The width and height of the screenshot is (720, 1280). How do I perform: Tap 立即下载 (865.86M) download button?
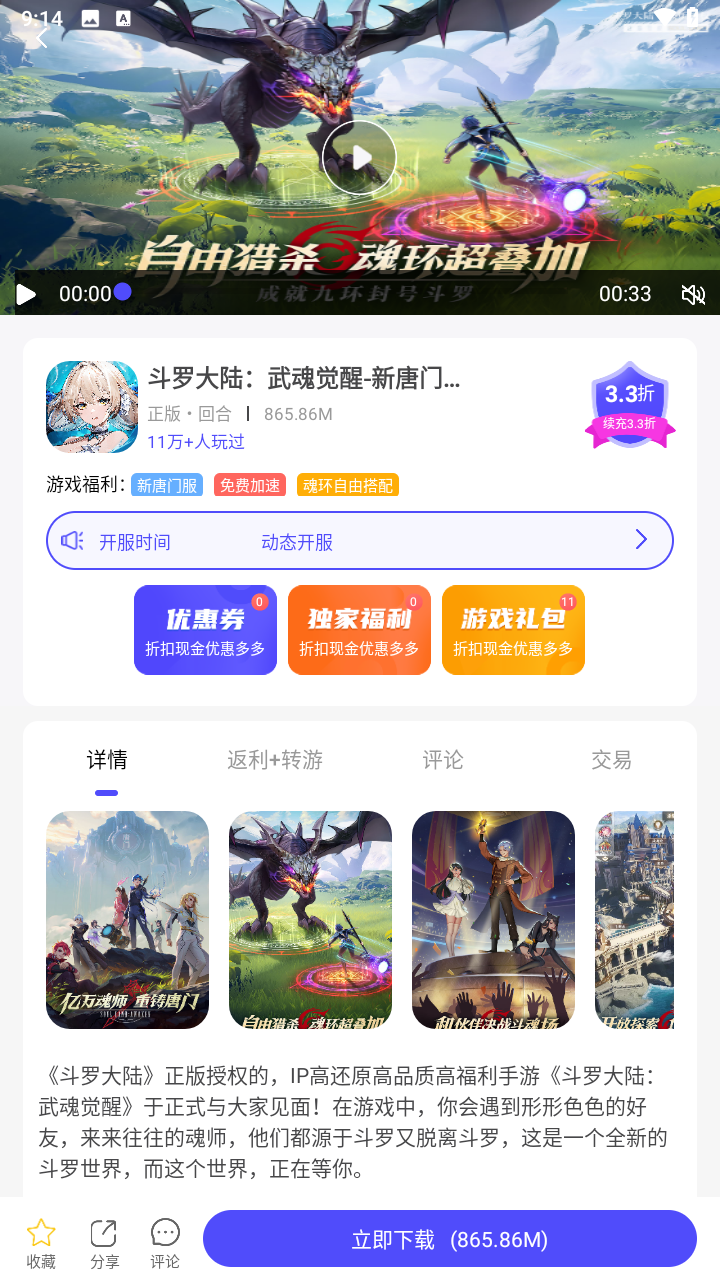[449, 1239]
